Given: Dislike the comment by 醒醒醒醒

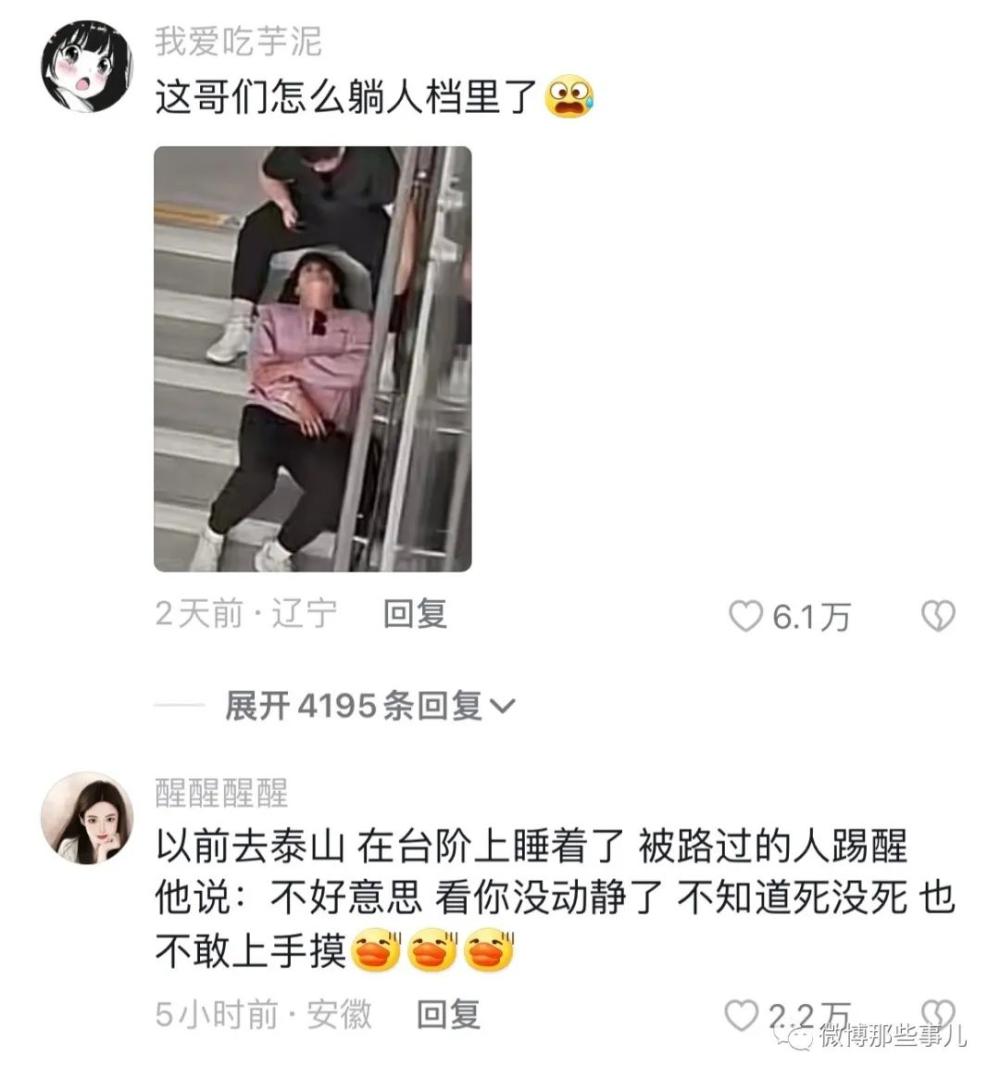Looking at the screenshot, I should pos(937,1013).
